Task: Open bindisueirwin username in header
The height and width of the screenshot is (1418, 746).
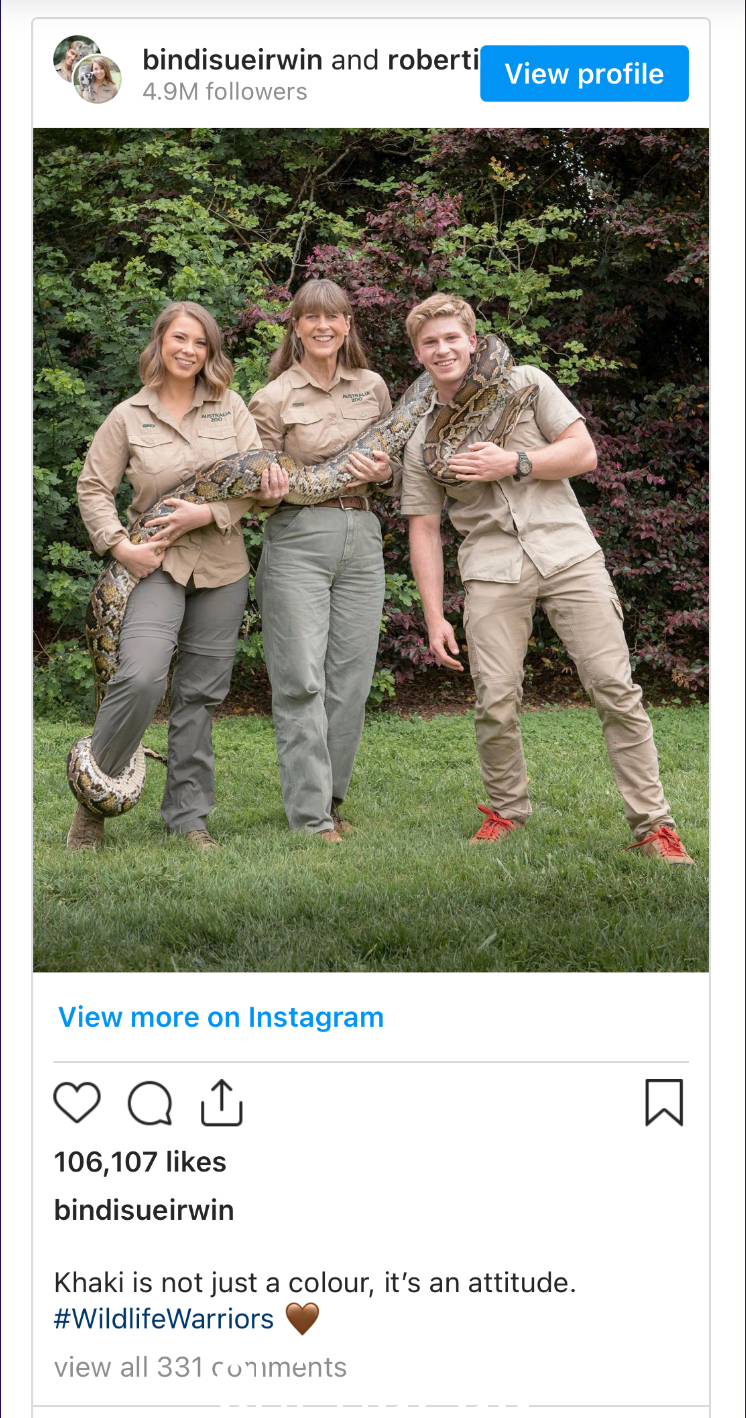Action: tap(232, 60)
